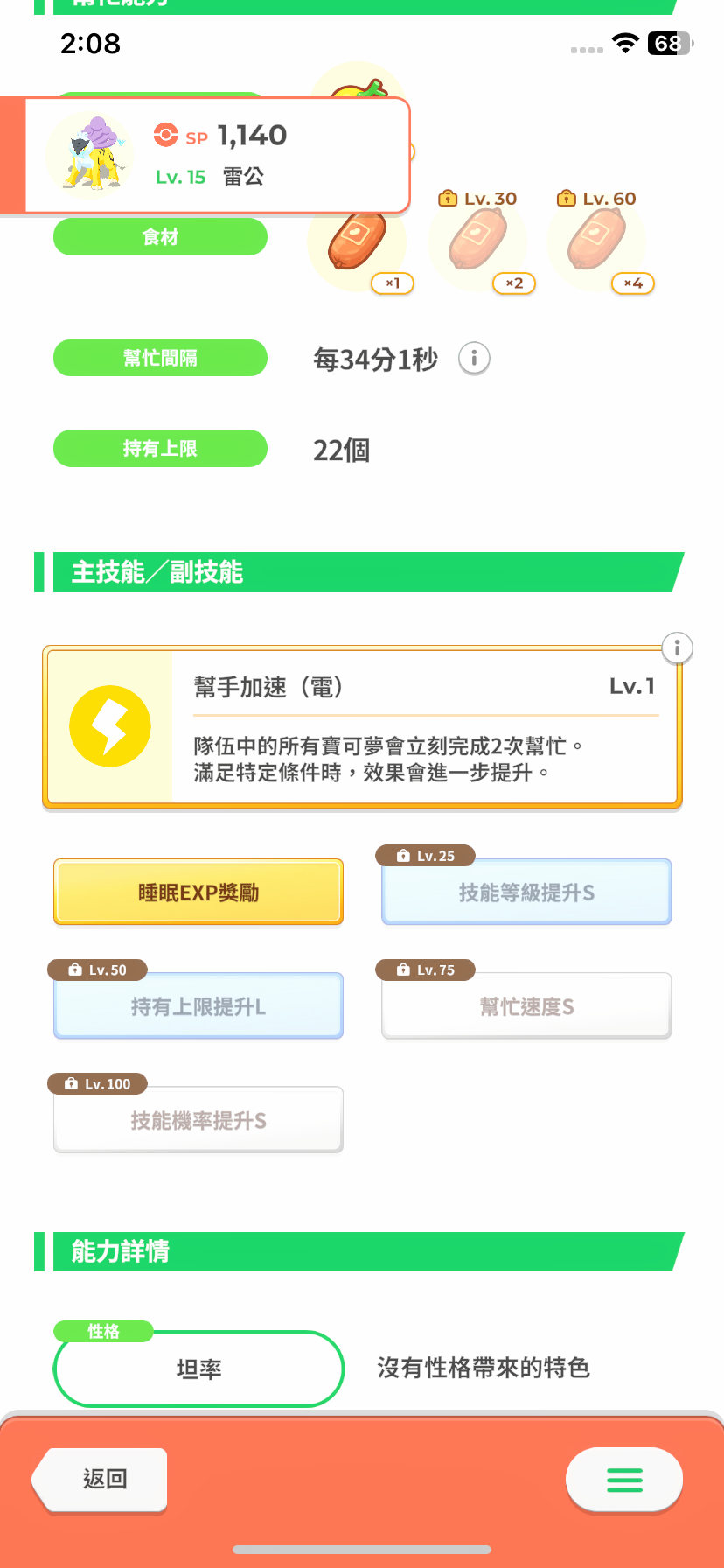Open the green hamburger menu
The image size is (724, 1568).
[624, 1480]
